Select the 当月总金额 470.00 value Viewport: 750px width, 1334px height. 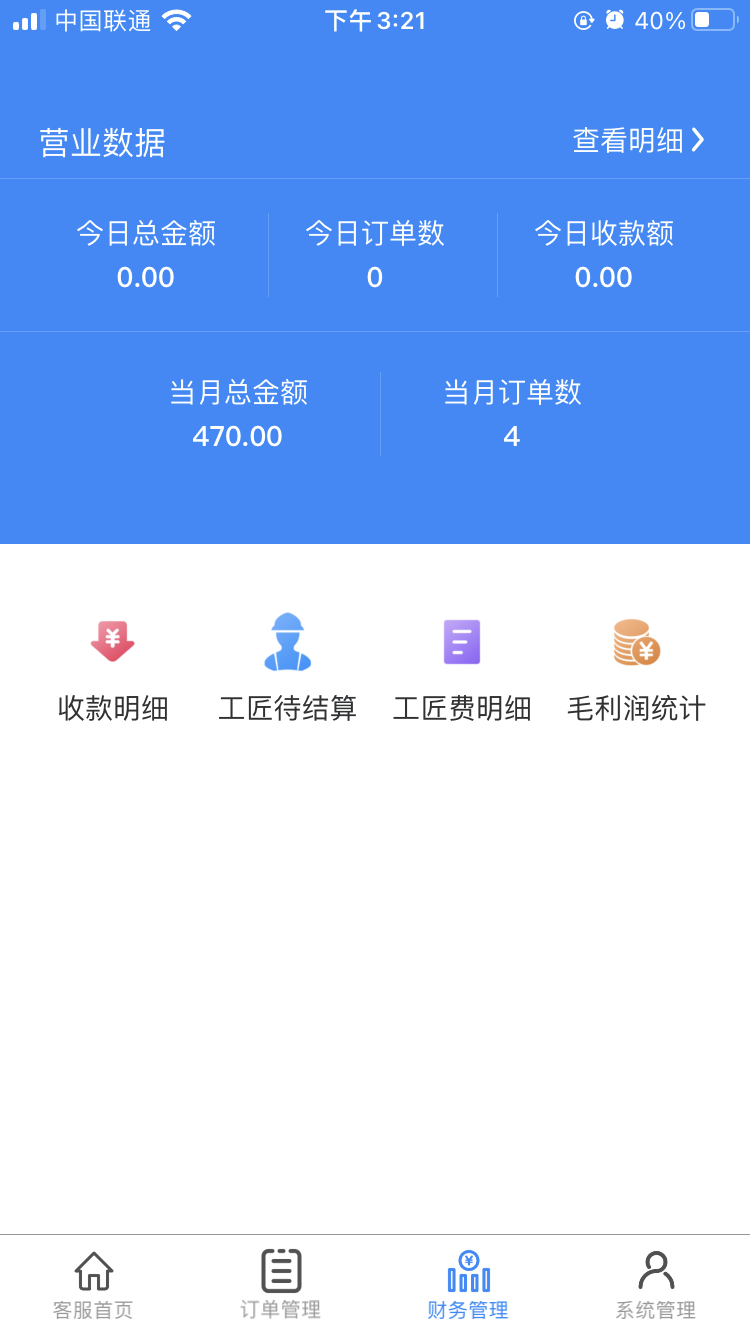click(x=237, y=436)
